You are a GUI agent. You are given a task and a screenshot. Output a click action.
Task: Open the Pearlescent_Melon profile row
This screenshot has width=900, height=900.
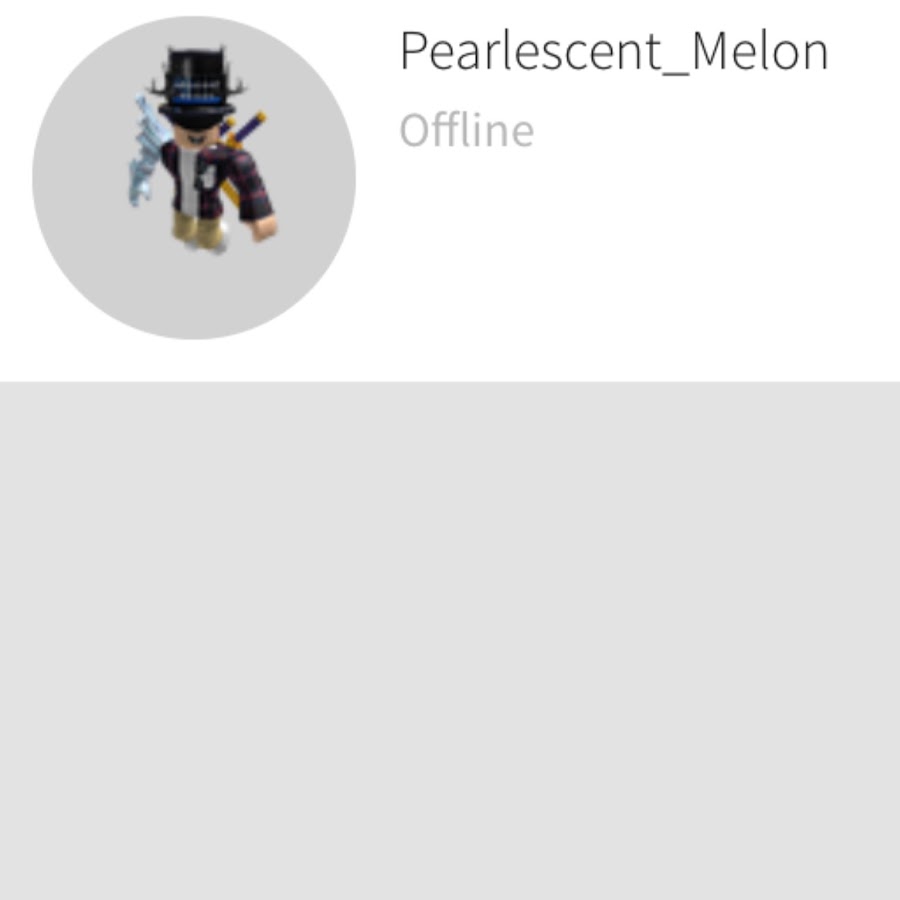(450, 190)
